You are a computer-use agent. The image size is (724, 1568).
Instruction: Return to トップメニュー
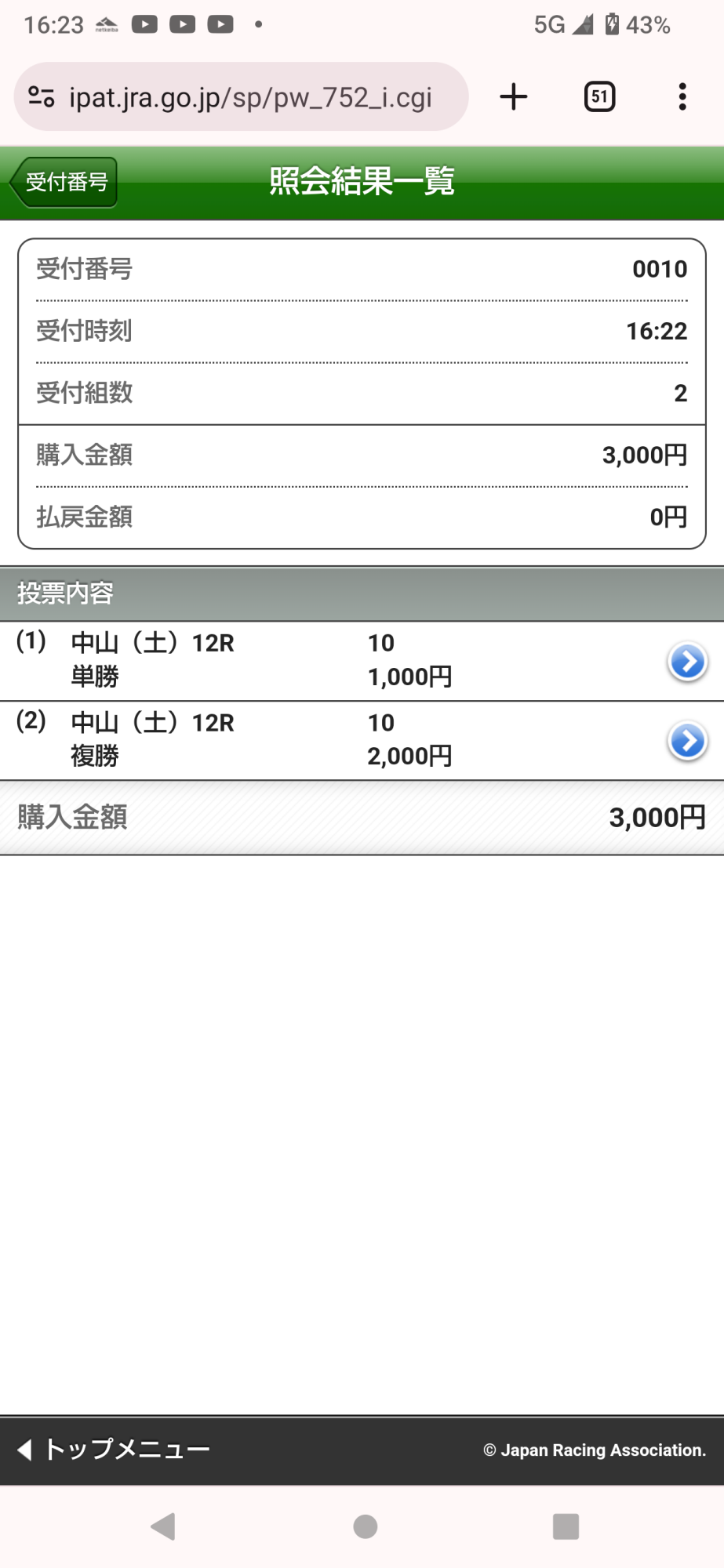pos(115,1450)
